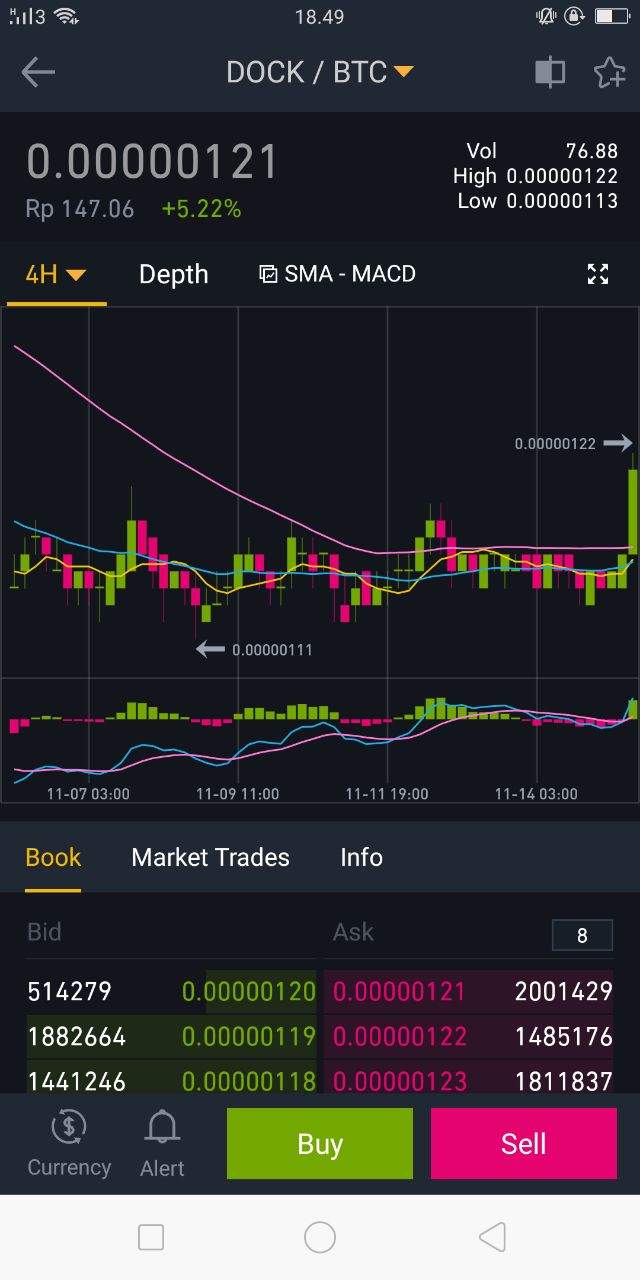This screenshot has height=1280, width=640.
Task: Select bid price 0.00000120 in order book
Action: 248,992
